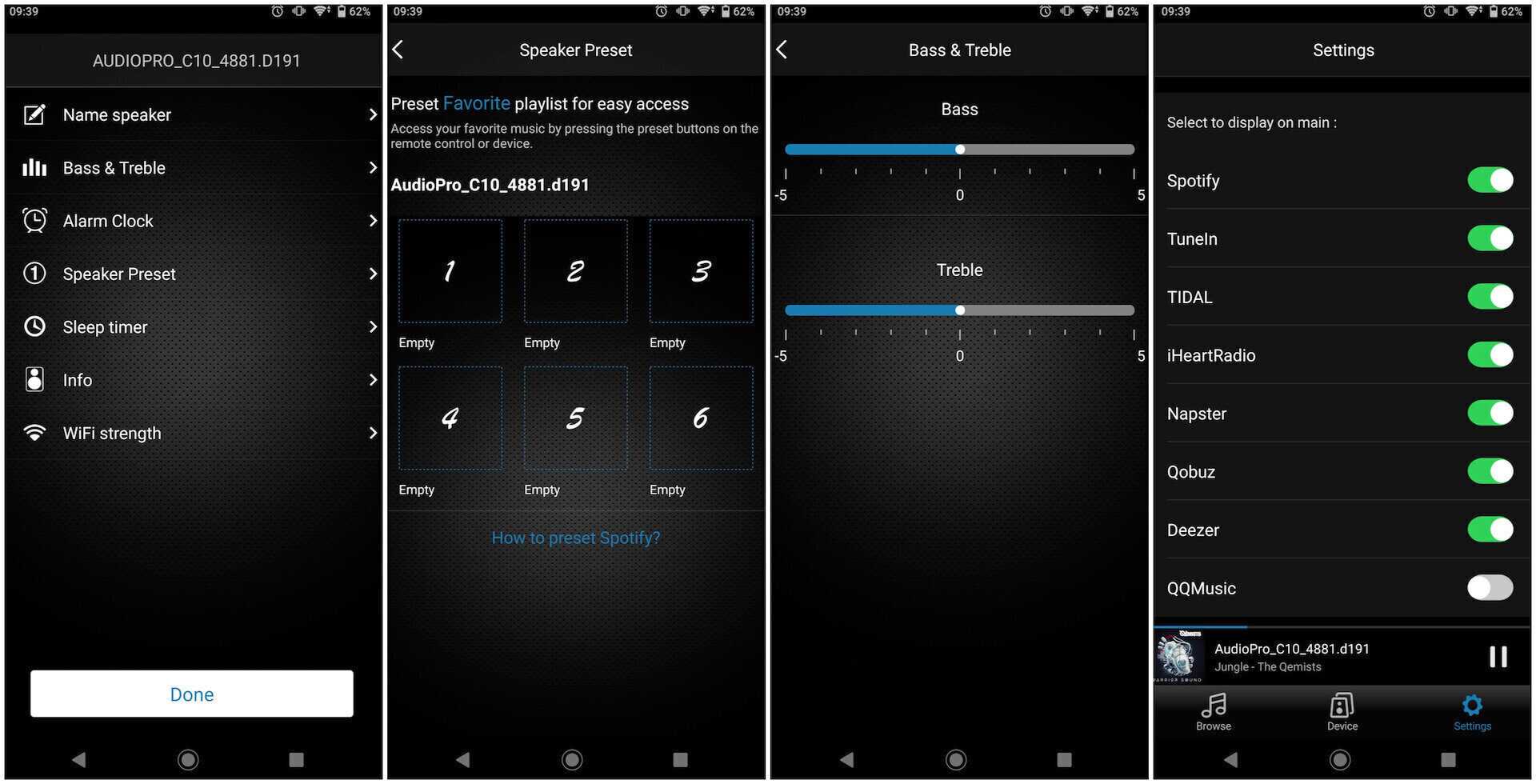
Task: Switch to the Browse tab
Action: 1214,711
